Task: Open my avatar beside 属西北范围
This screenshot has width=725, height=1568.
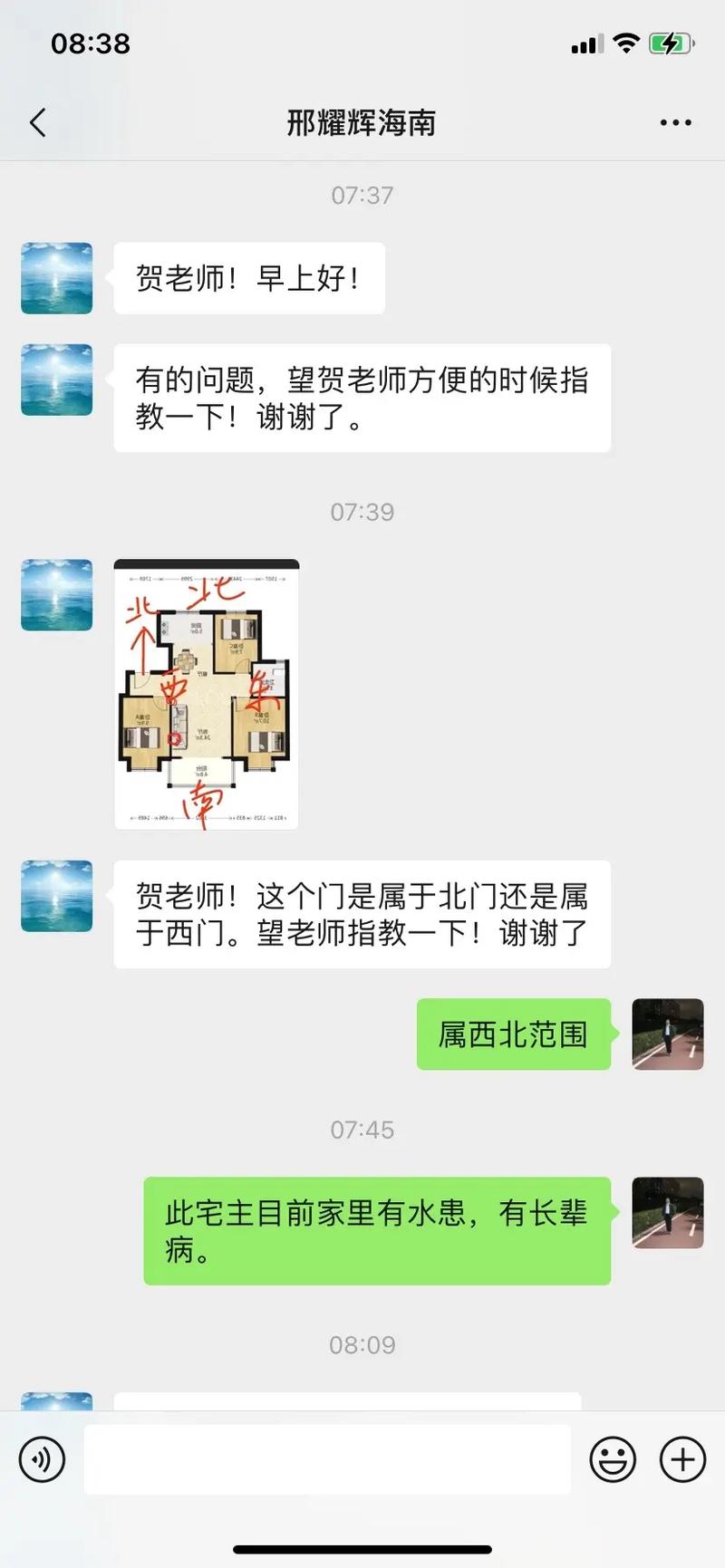Action: point(668,1034)
